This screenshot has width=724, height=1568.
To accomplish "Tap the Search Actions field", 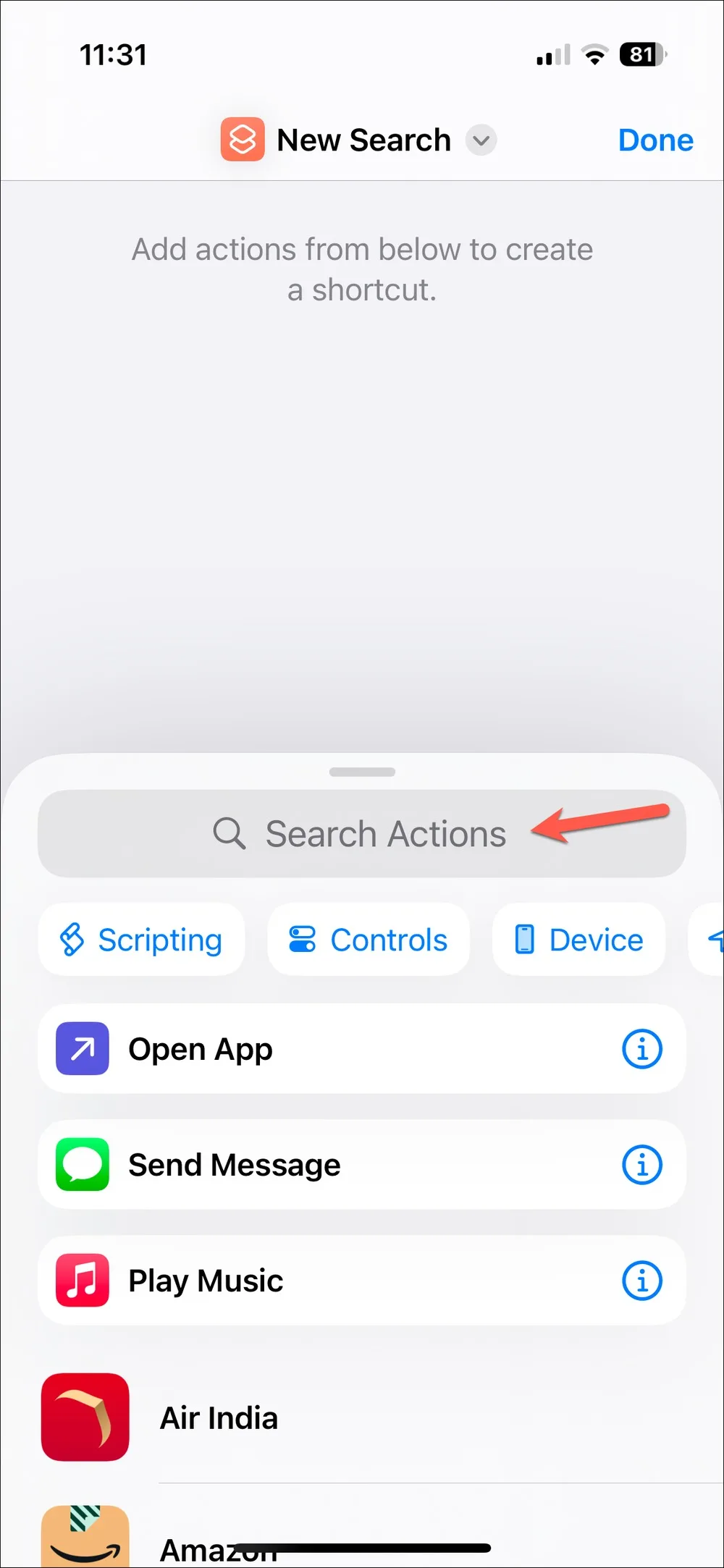I will click(362, 833).
